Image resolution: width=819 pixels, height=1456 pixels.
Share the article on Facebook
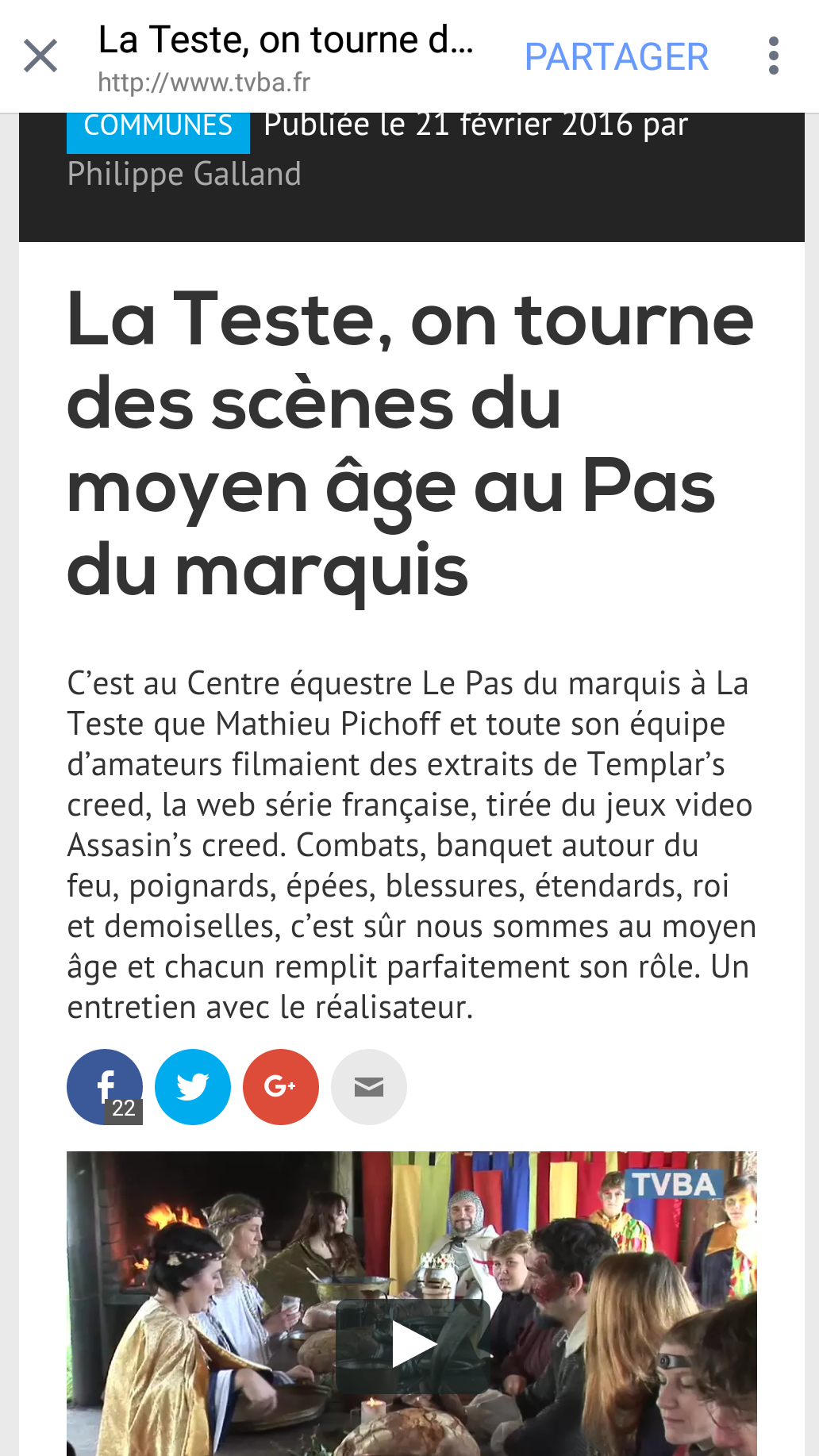coord(105,1087)
